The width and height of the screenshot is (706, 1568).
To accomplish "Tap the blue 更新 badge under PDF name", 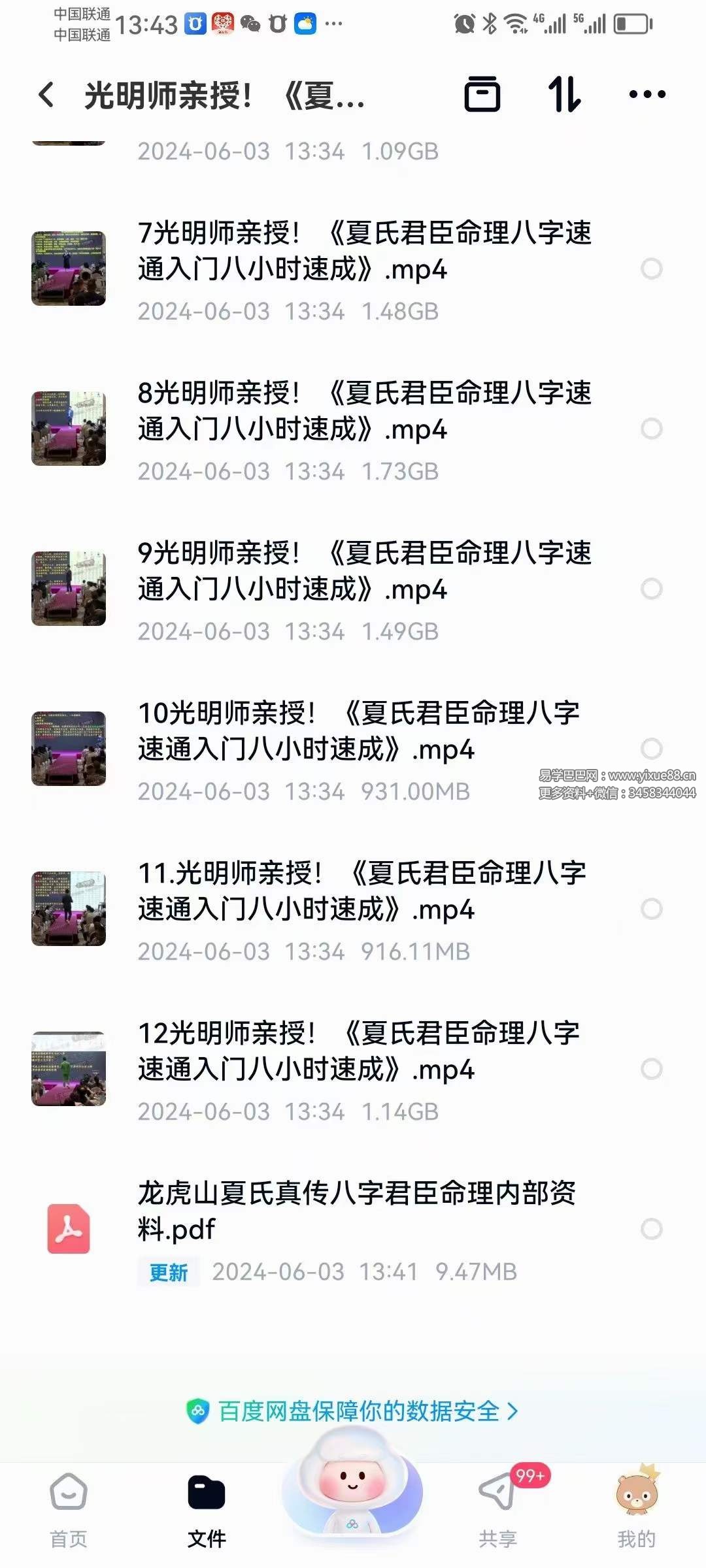I will [168, 1273].
